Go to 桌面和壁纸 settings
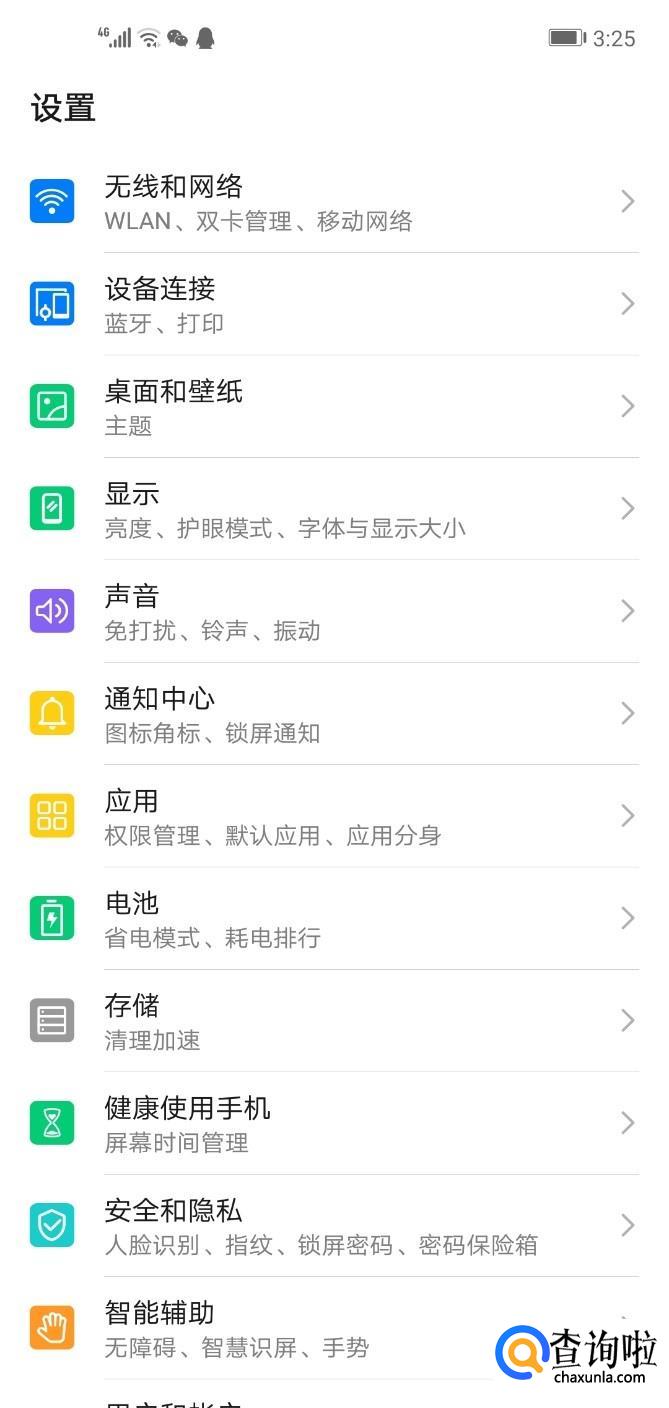The image size is (669, 1408). (x=334, y=407)
